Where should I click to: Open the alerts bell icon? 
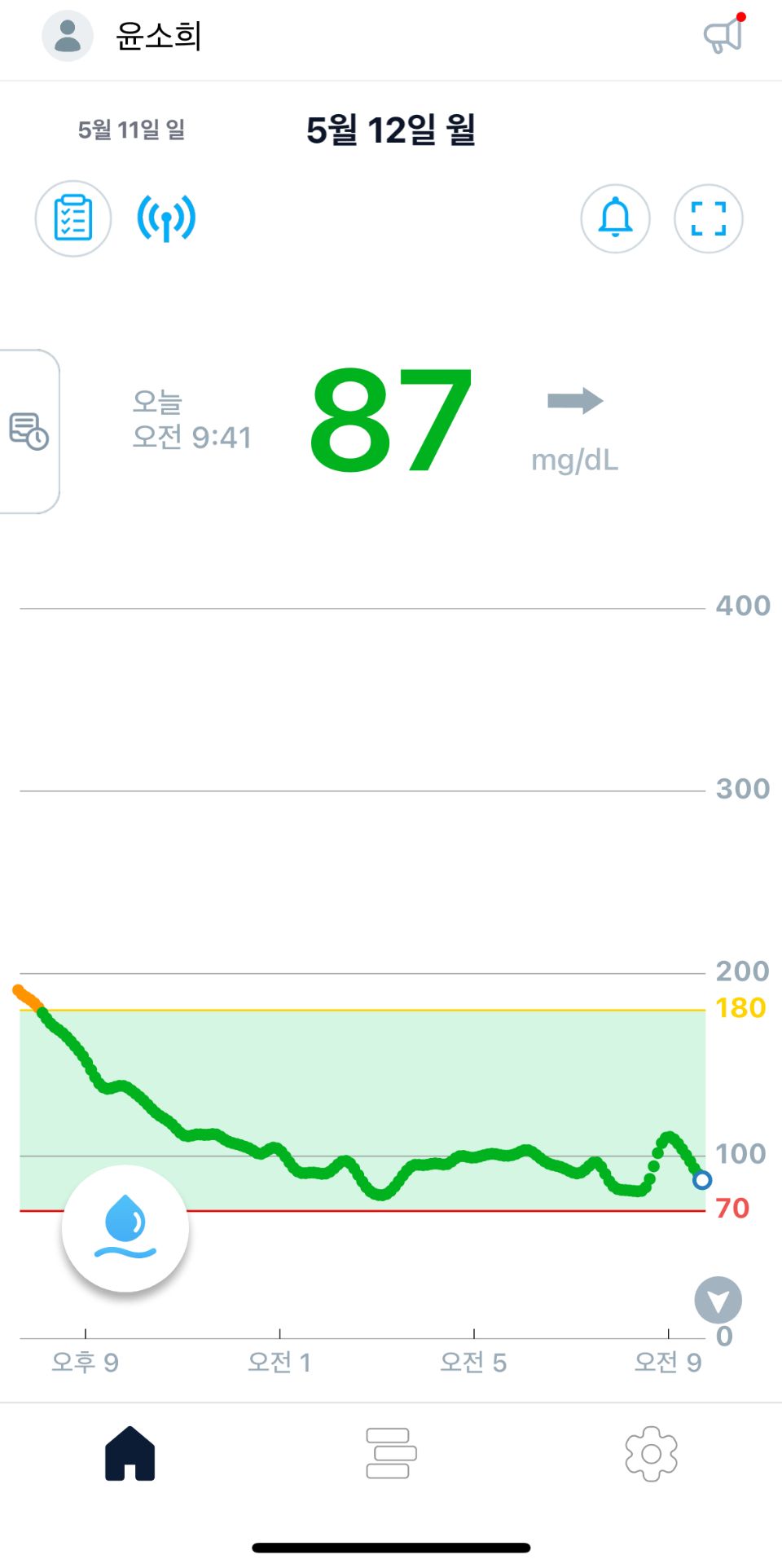(x=615, y=218)
